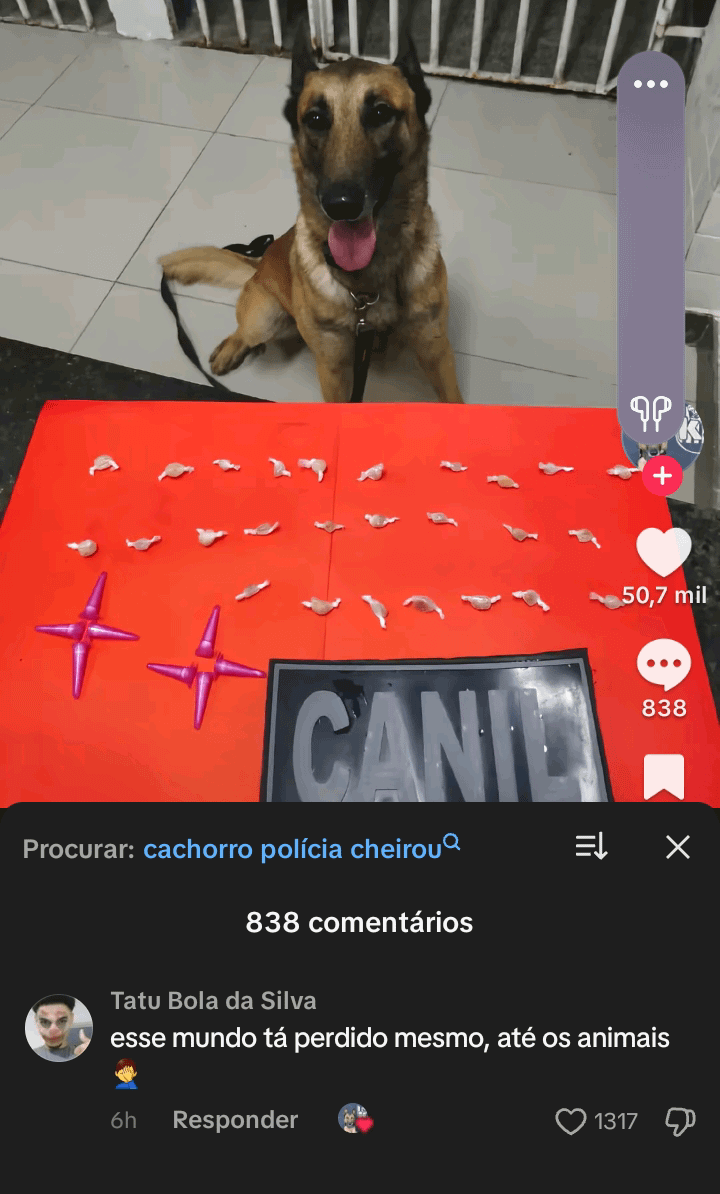Close the comments panel
This screenshot has width=720, height=1194.
678,848
